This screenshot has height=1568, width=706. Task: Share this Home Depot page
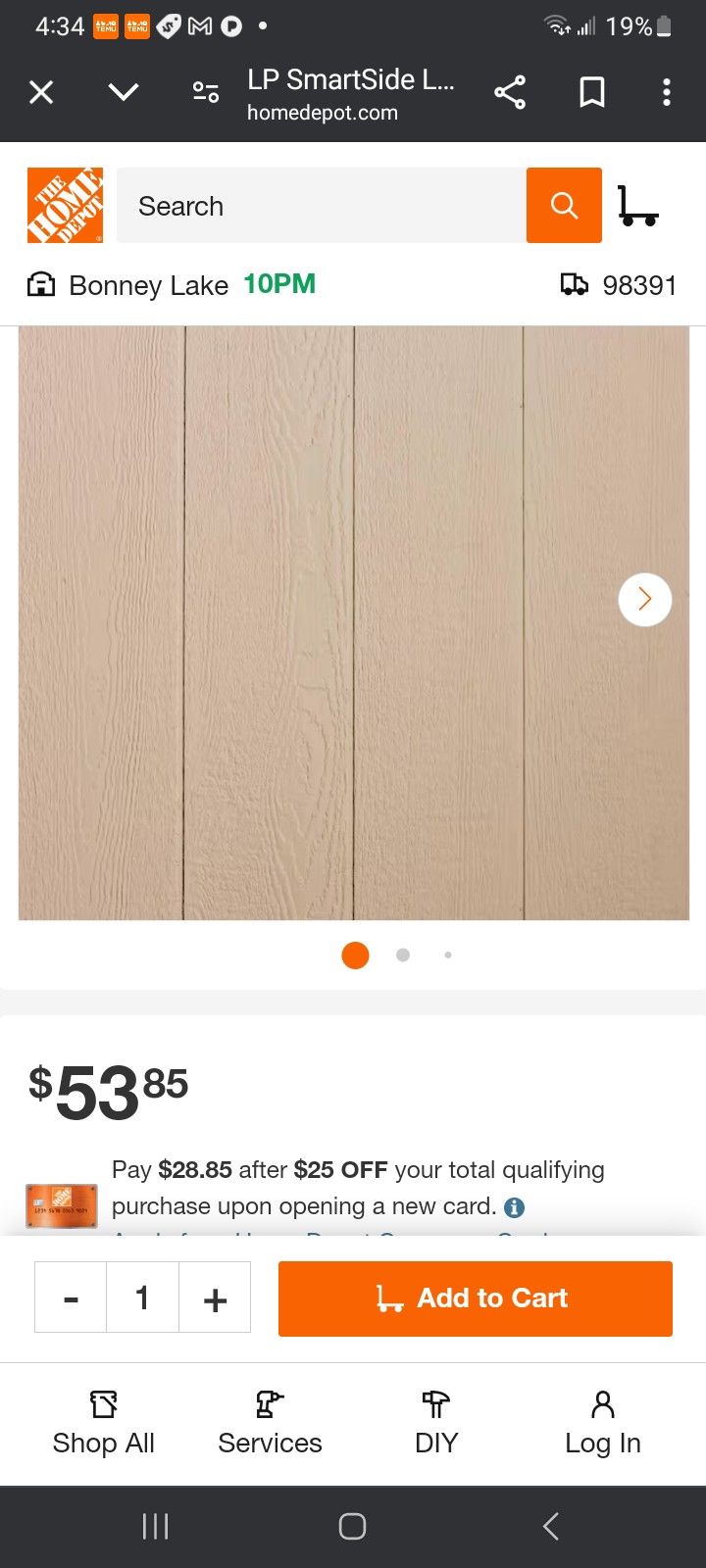pyautogui.click(x=510, y=93)
